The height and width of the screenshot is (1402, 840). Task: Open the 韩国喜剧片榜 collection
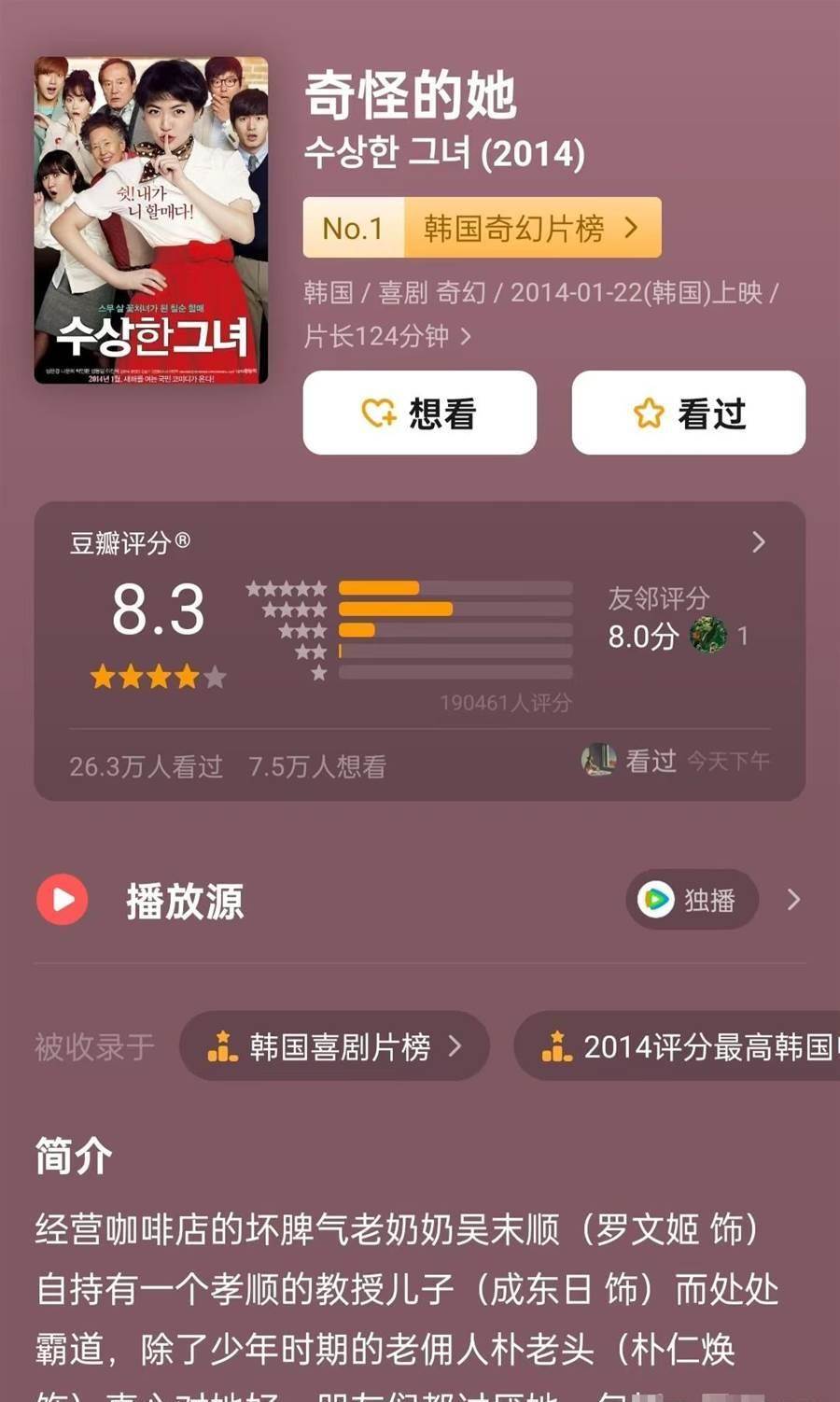(x=334, y=1046)
